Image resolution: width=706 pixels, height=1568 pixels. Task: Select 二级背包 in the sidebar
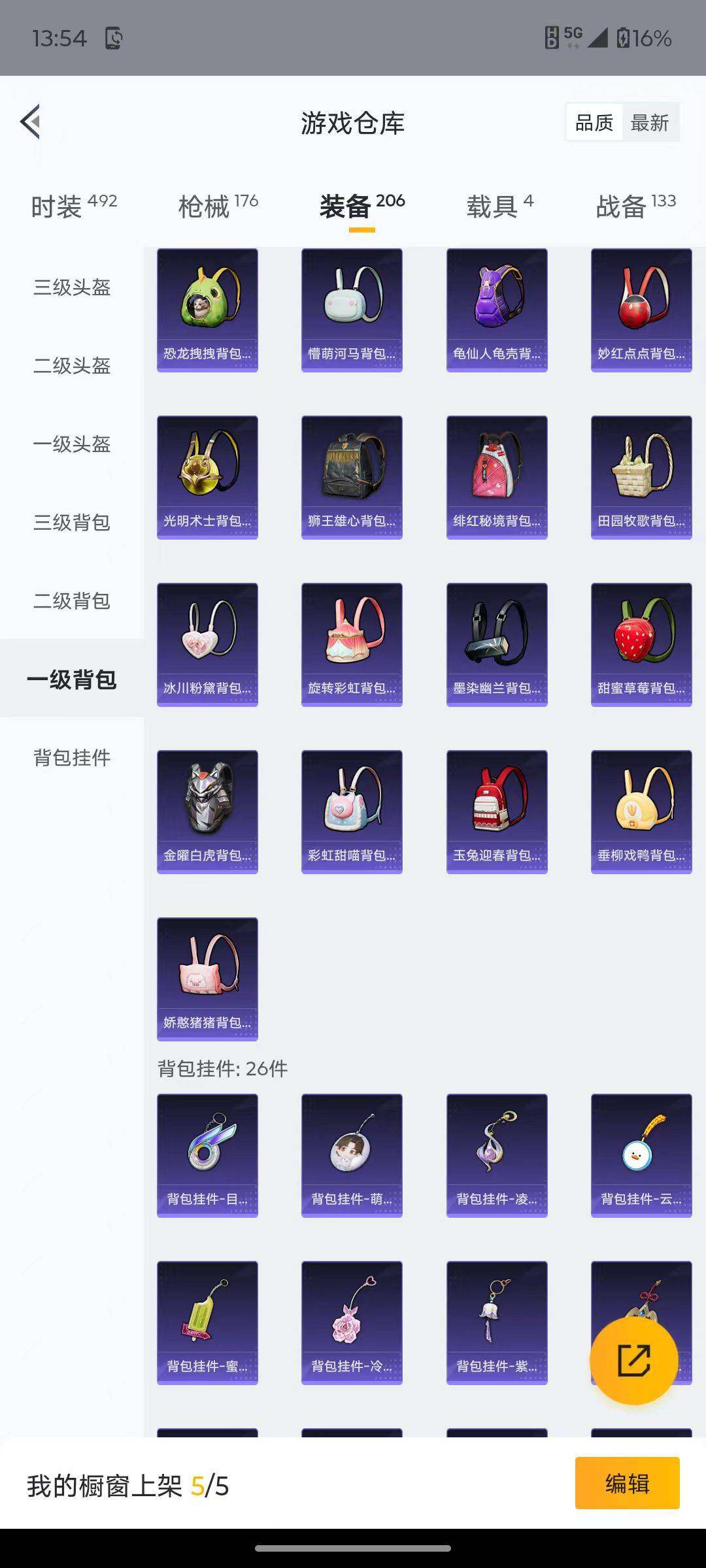pos(72,601)
